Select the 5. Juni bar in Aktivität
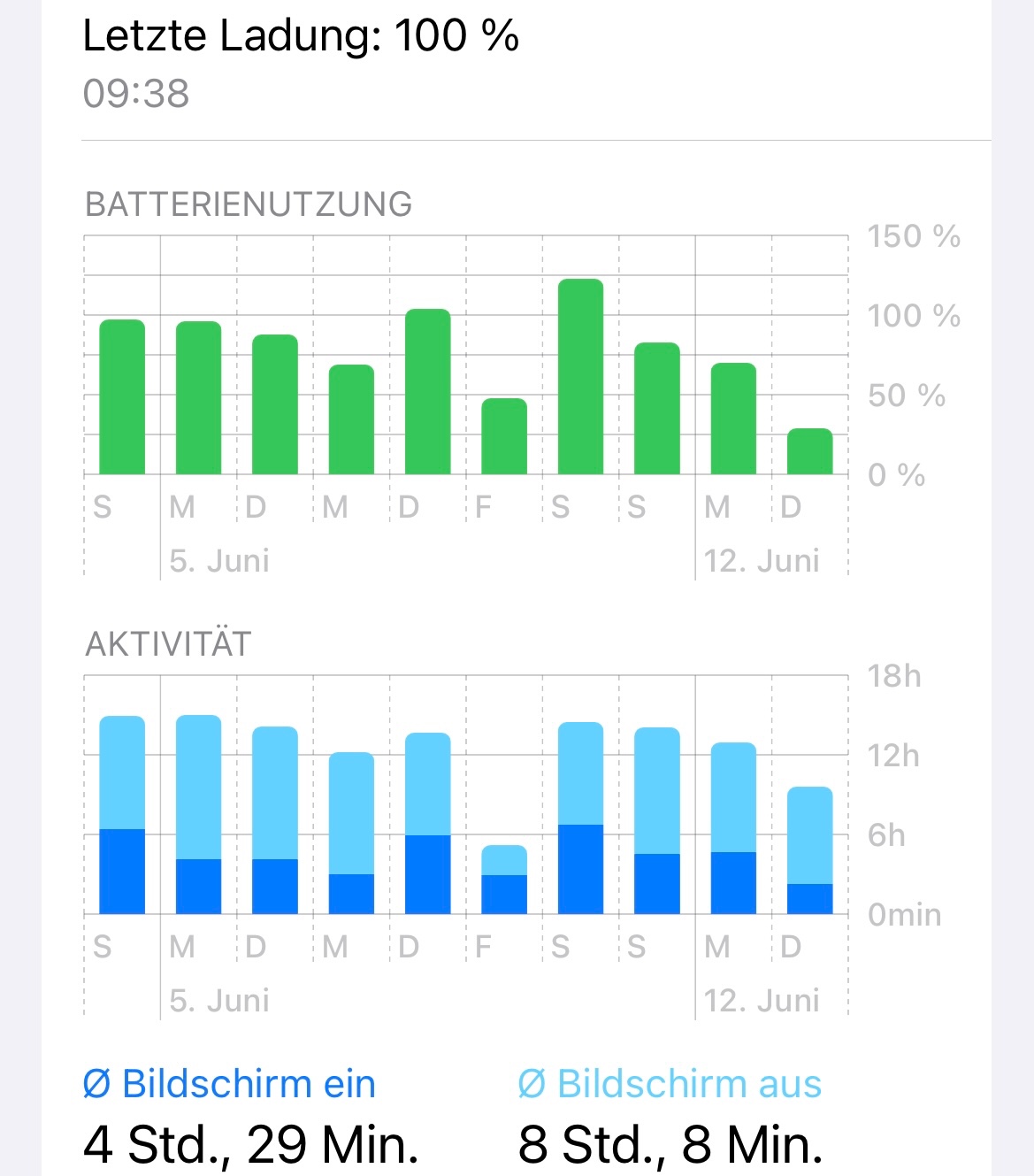 point(198,814)
